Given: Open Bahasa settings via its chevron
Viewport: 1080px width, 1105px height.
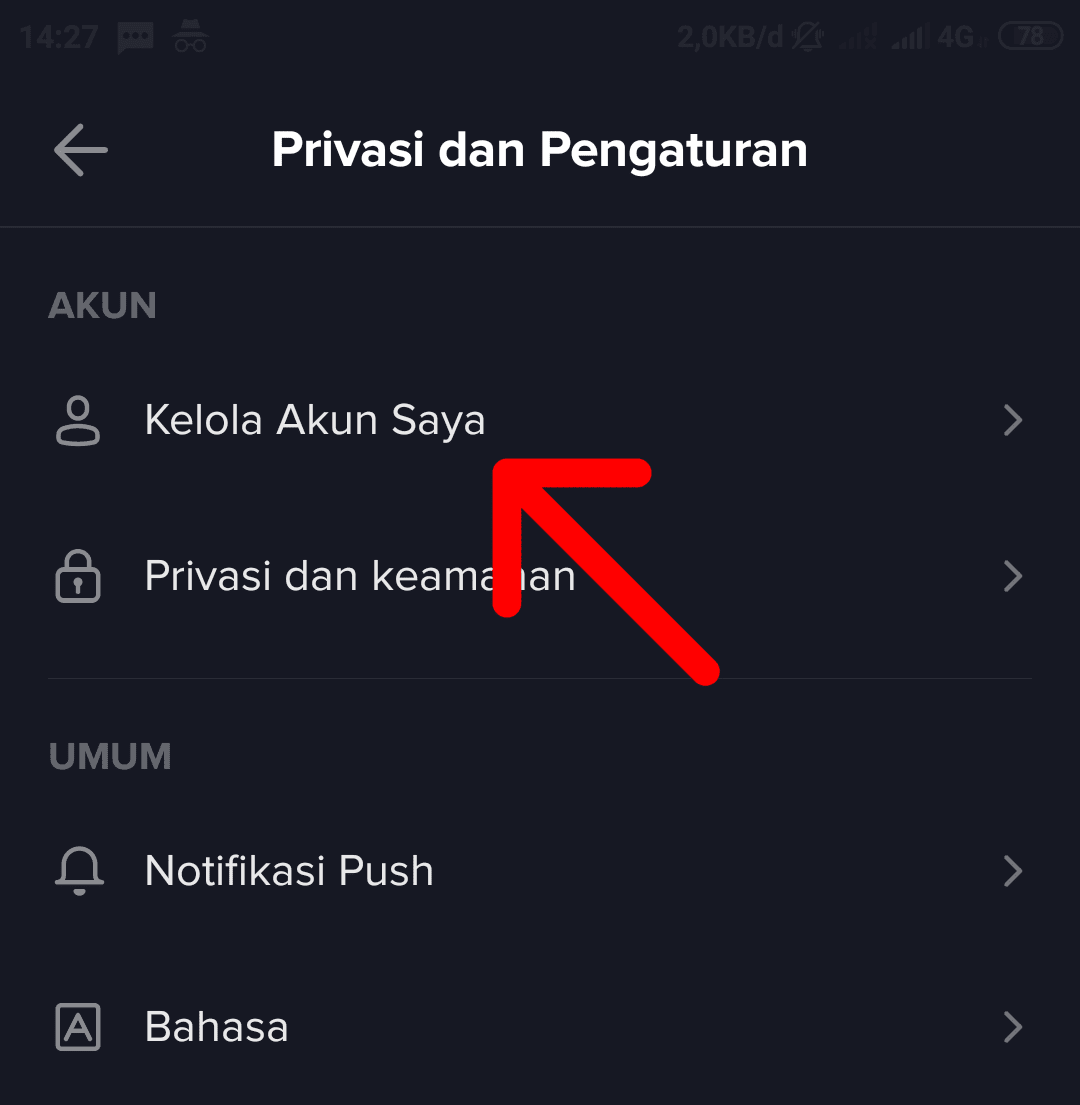Looking at the screenshot, I should coord(1013,1026).
